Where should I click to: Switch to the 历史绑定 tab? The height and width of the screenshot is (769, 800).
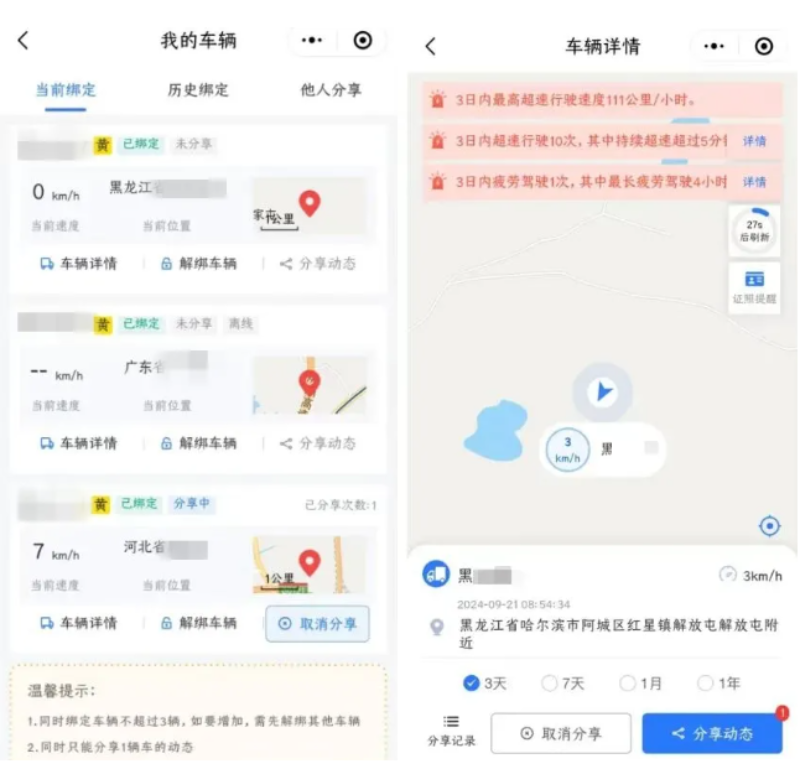198,90
